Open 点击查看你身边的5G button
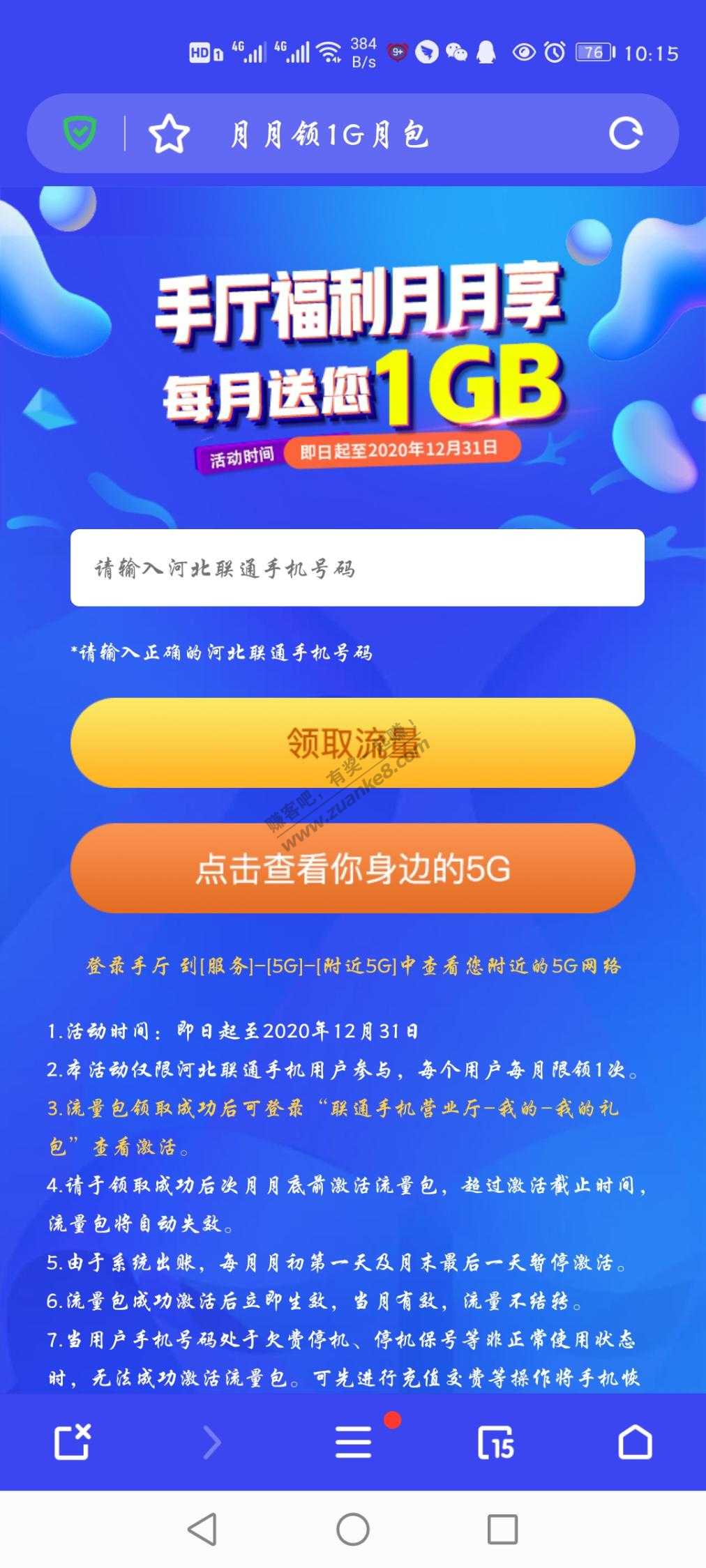Viewport: 706px width, 1568px height. pyautogui.click(x=352, y=869)
